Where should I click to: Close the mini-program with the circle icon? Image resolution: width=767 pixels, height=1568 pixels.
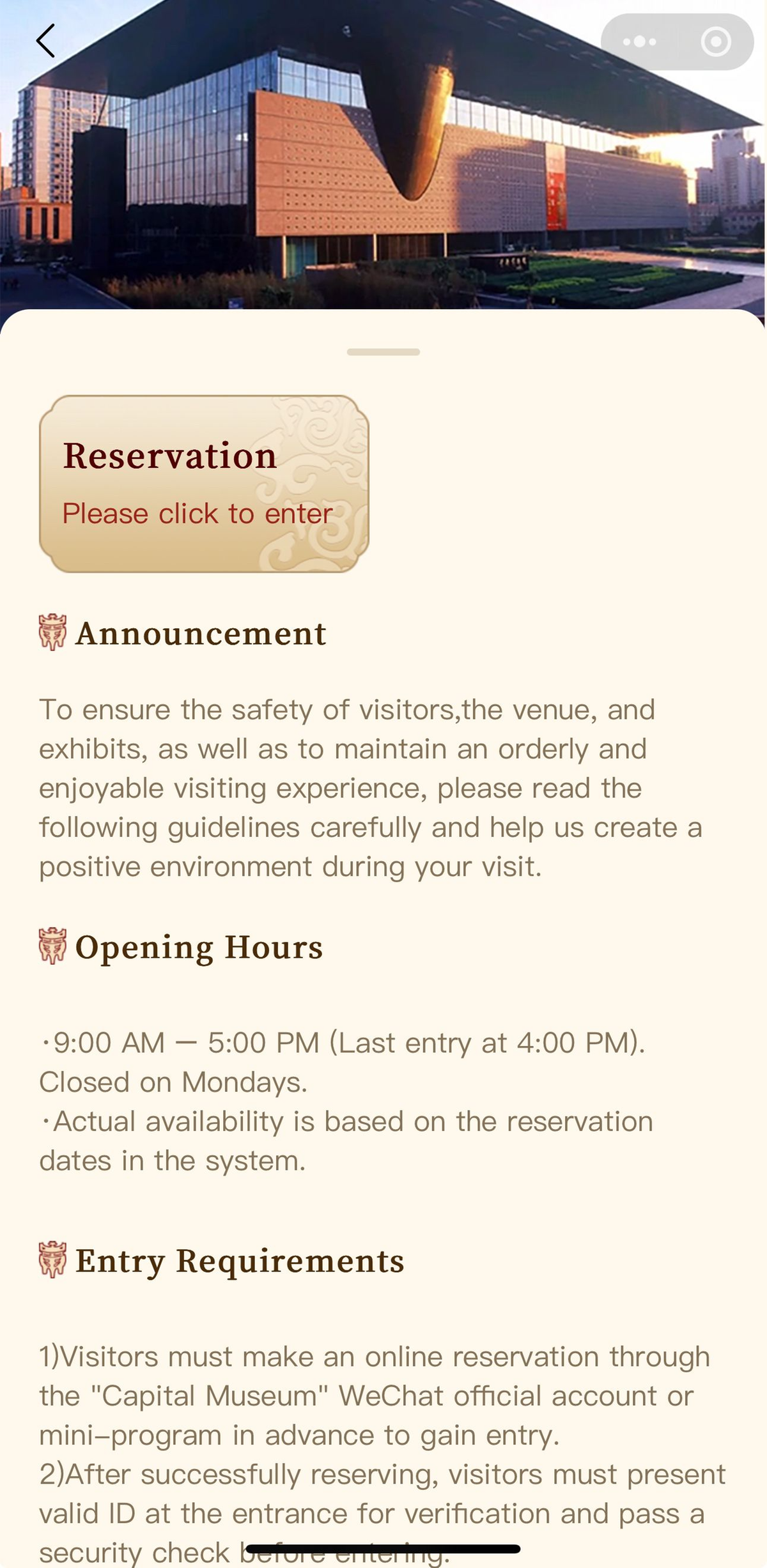tap(715, 42)
